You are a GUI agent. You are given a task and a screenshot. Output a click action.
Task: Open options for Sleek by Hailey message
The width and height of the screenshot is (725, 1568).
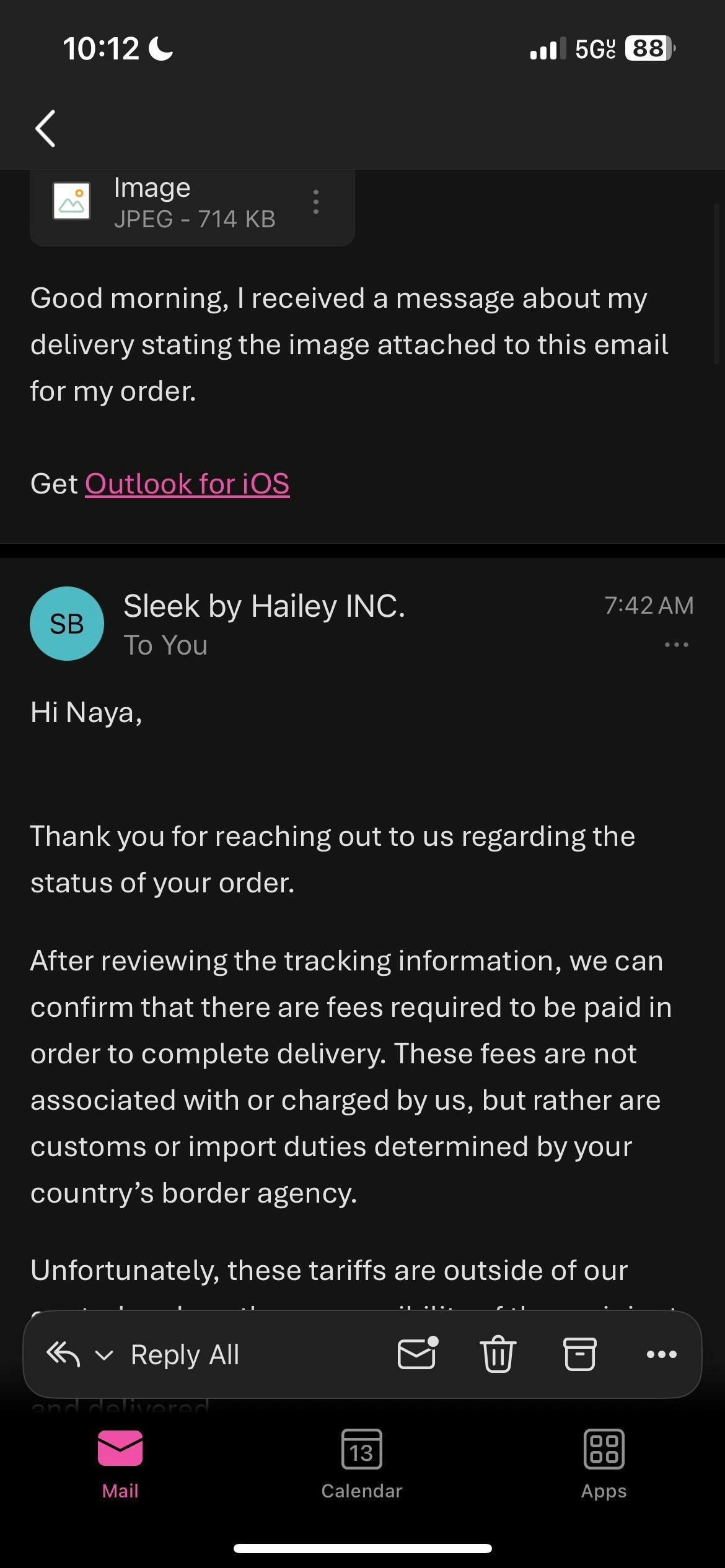click(676, 645)
